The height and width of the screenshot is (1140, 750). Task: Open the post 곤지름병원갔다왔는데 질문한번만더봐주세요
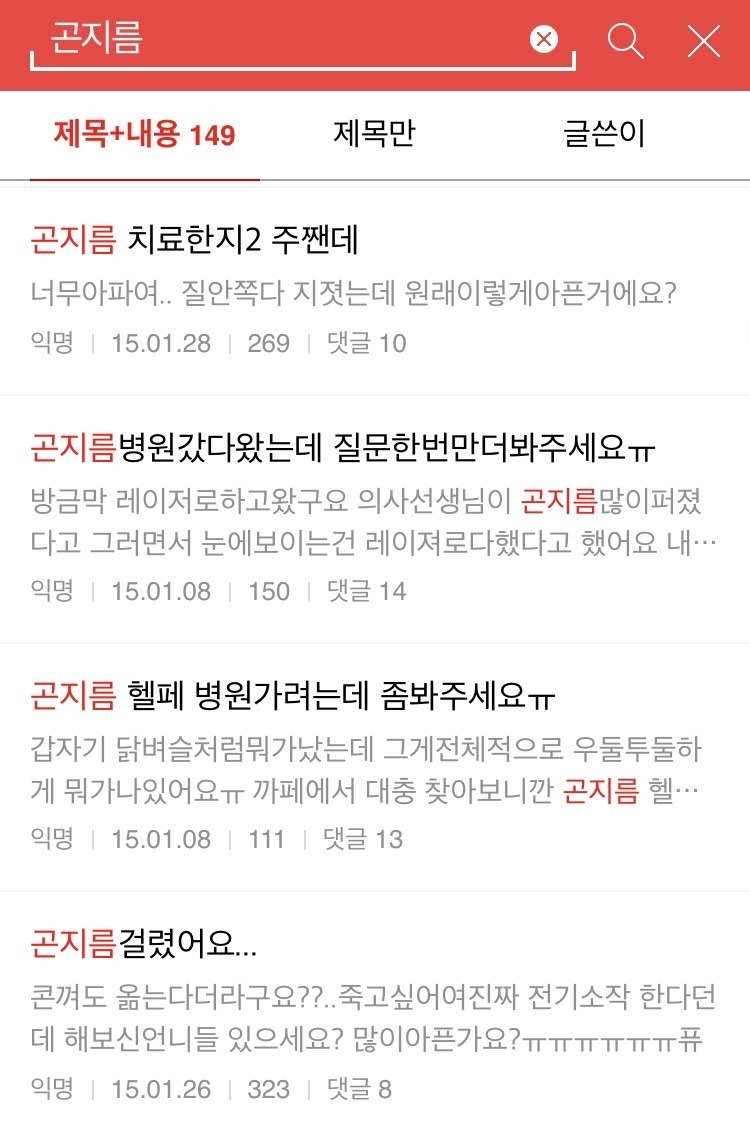point(375,519)
